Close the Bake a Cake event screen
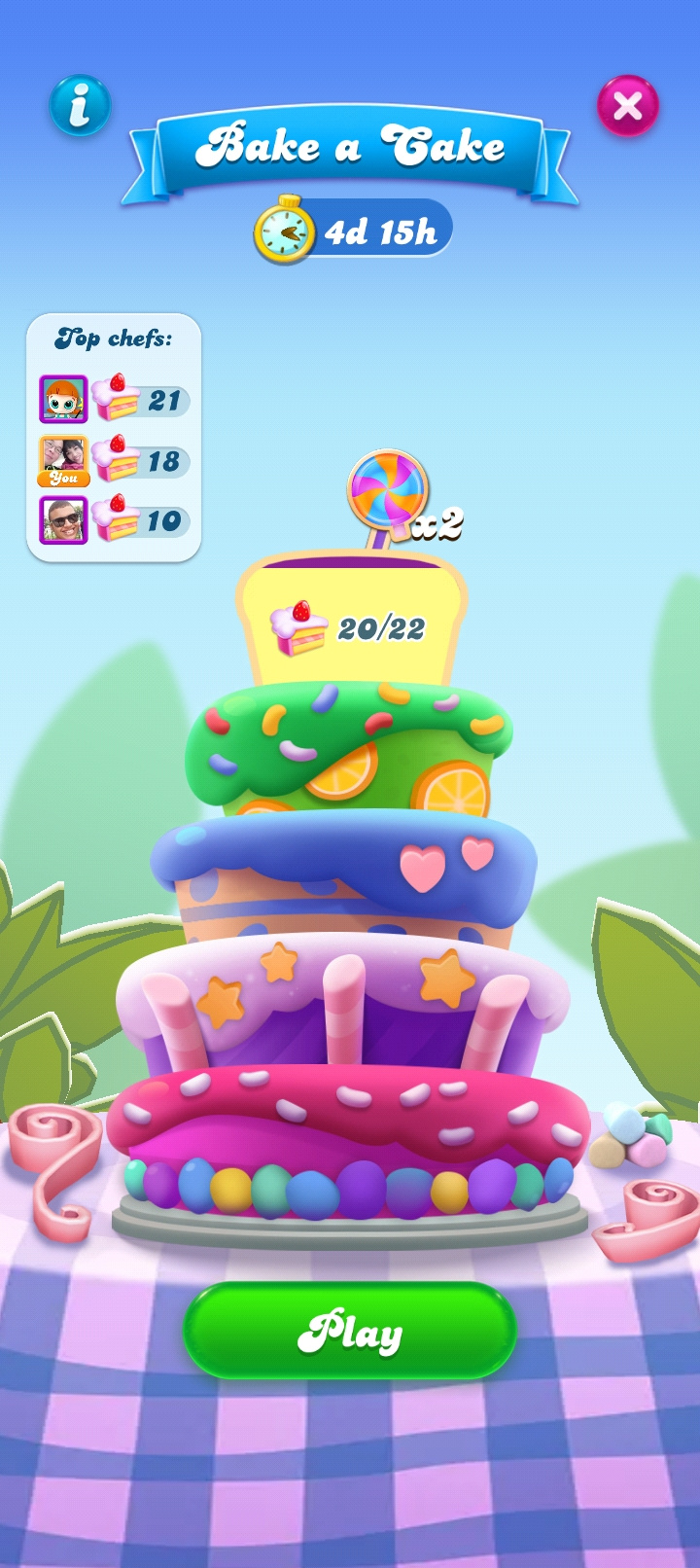The image size is (700, 1568). click(627, 105)
